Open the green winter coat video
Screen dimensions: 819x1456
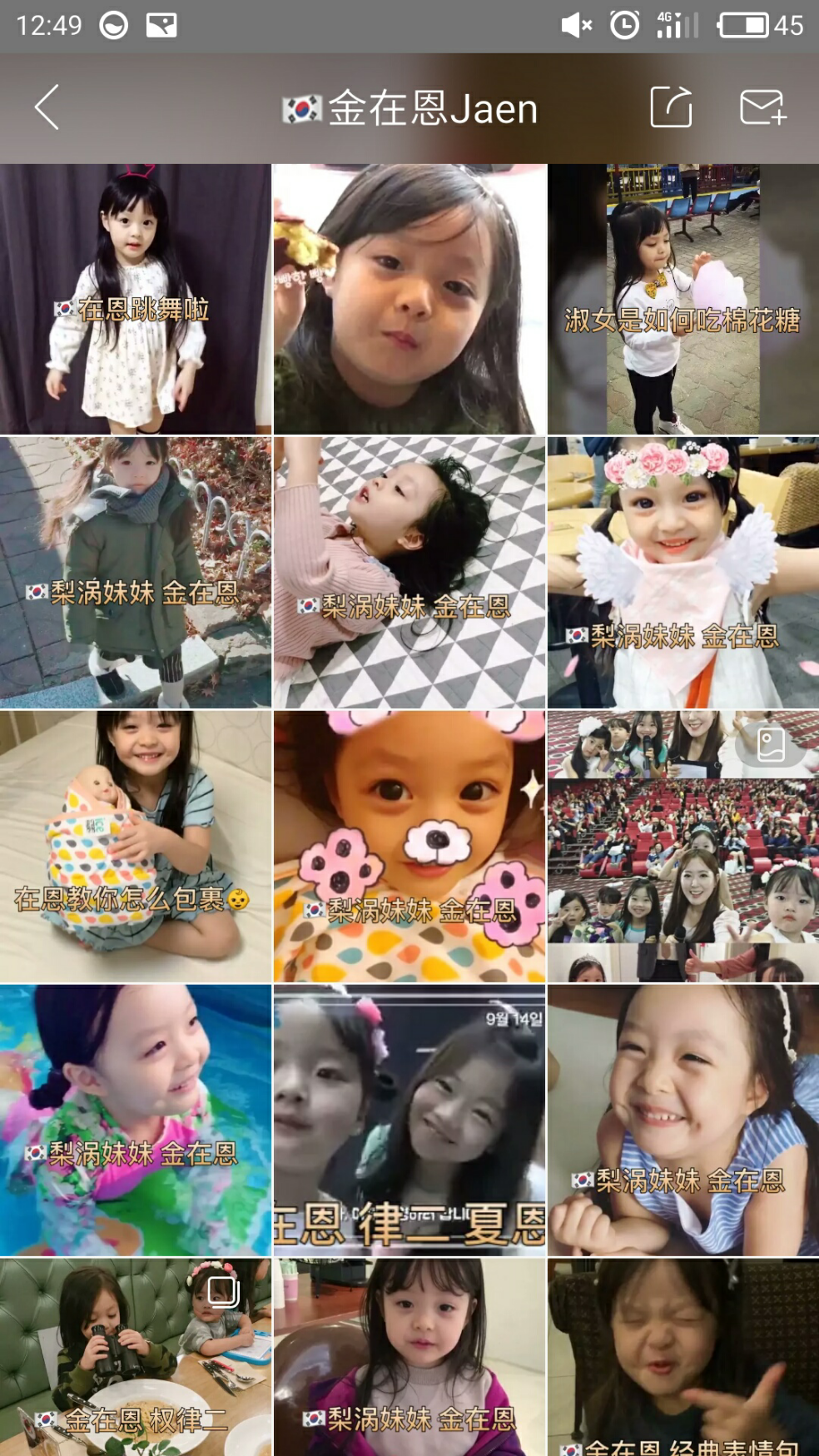(x=136, y=573)
